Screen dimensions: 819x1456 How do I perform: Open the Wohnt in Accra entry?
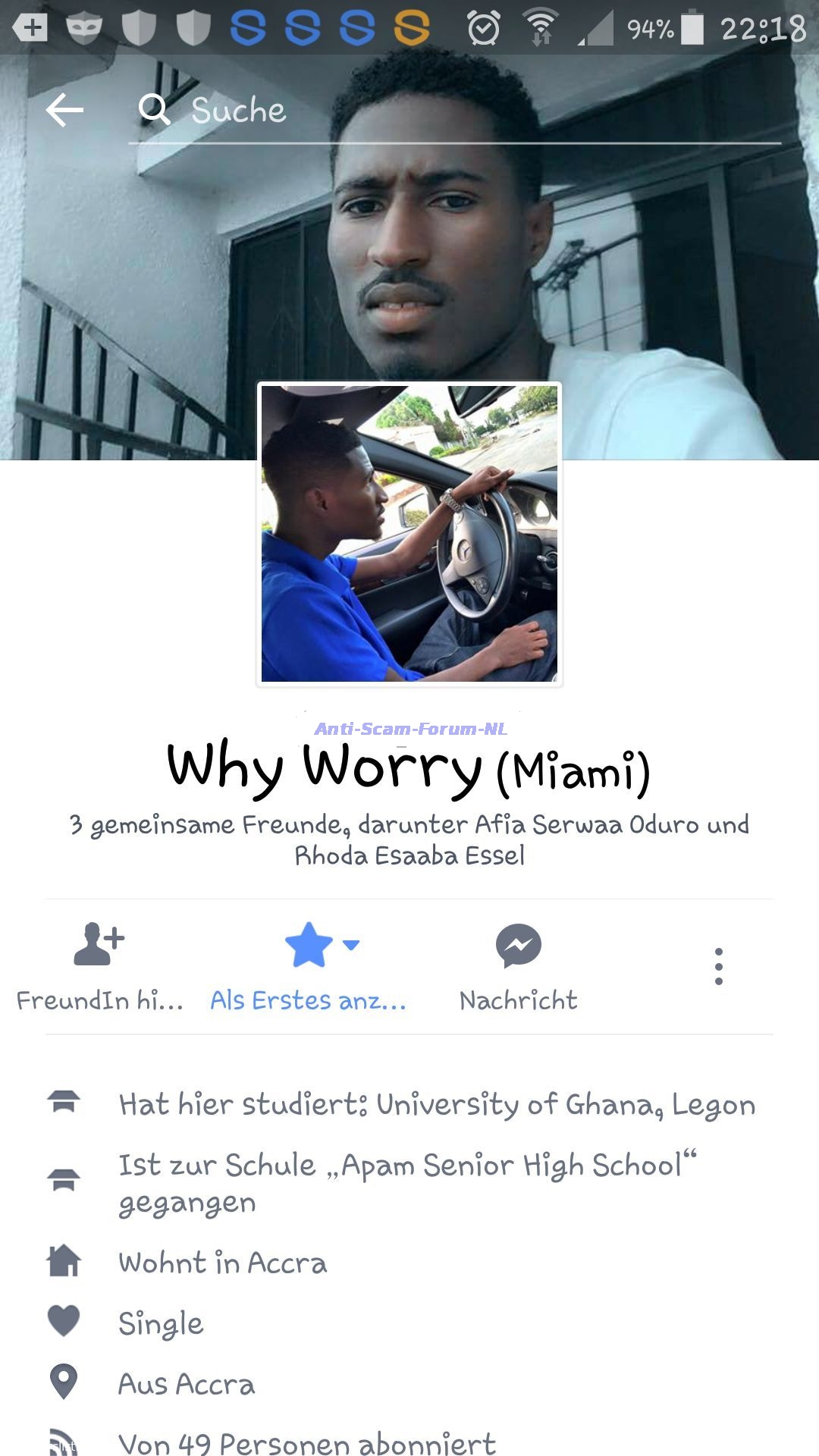pyautogui.click(x=222, y=1263)
